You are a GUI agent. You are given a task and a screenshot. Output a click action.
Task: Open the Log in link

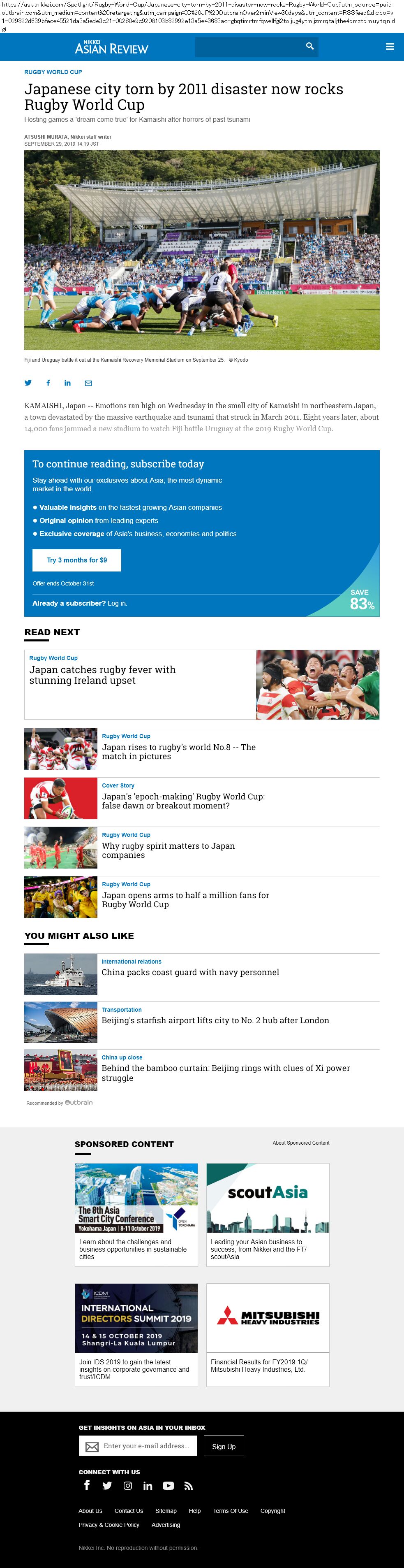[117, 603]
